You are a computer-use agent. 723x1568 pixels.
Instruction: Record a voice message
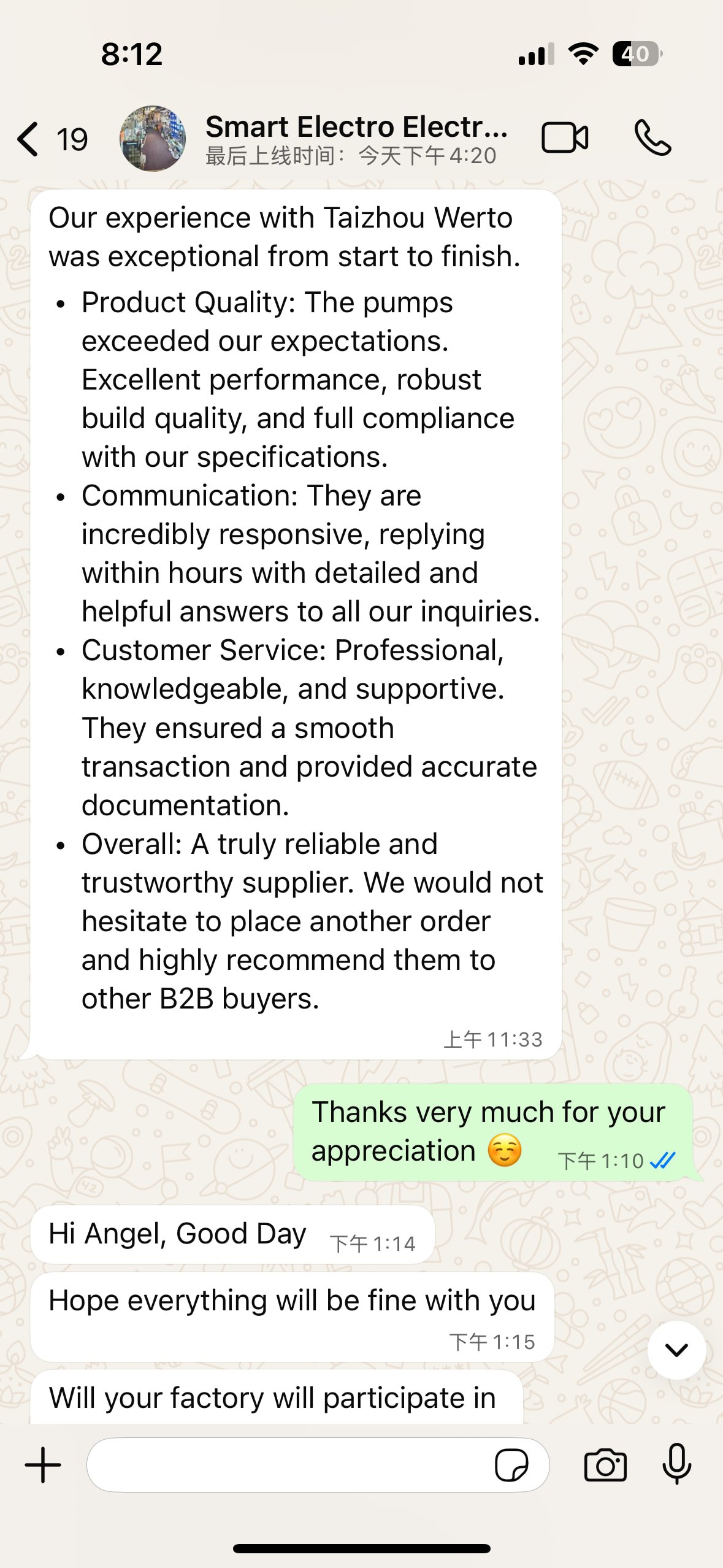point(676,1465)
